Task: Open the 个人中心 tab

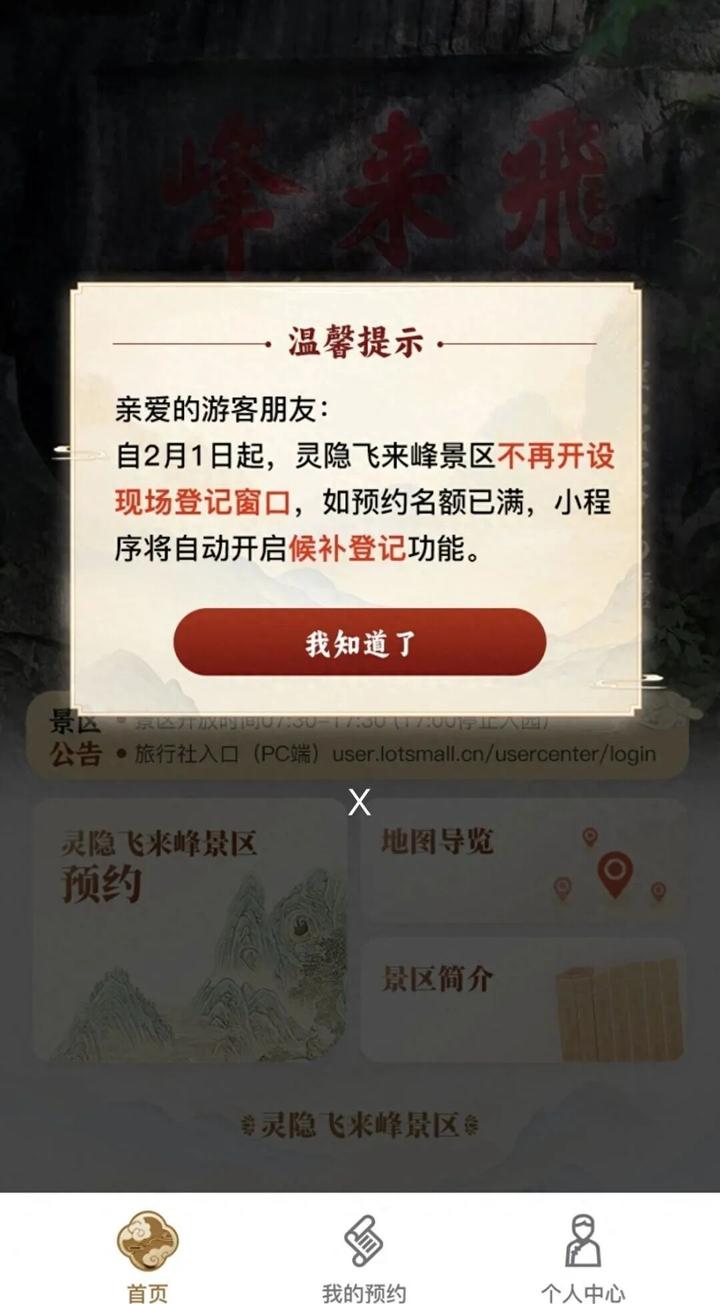Action: tap(582, 1256)
